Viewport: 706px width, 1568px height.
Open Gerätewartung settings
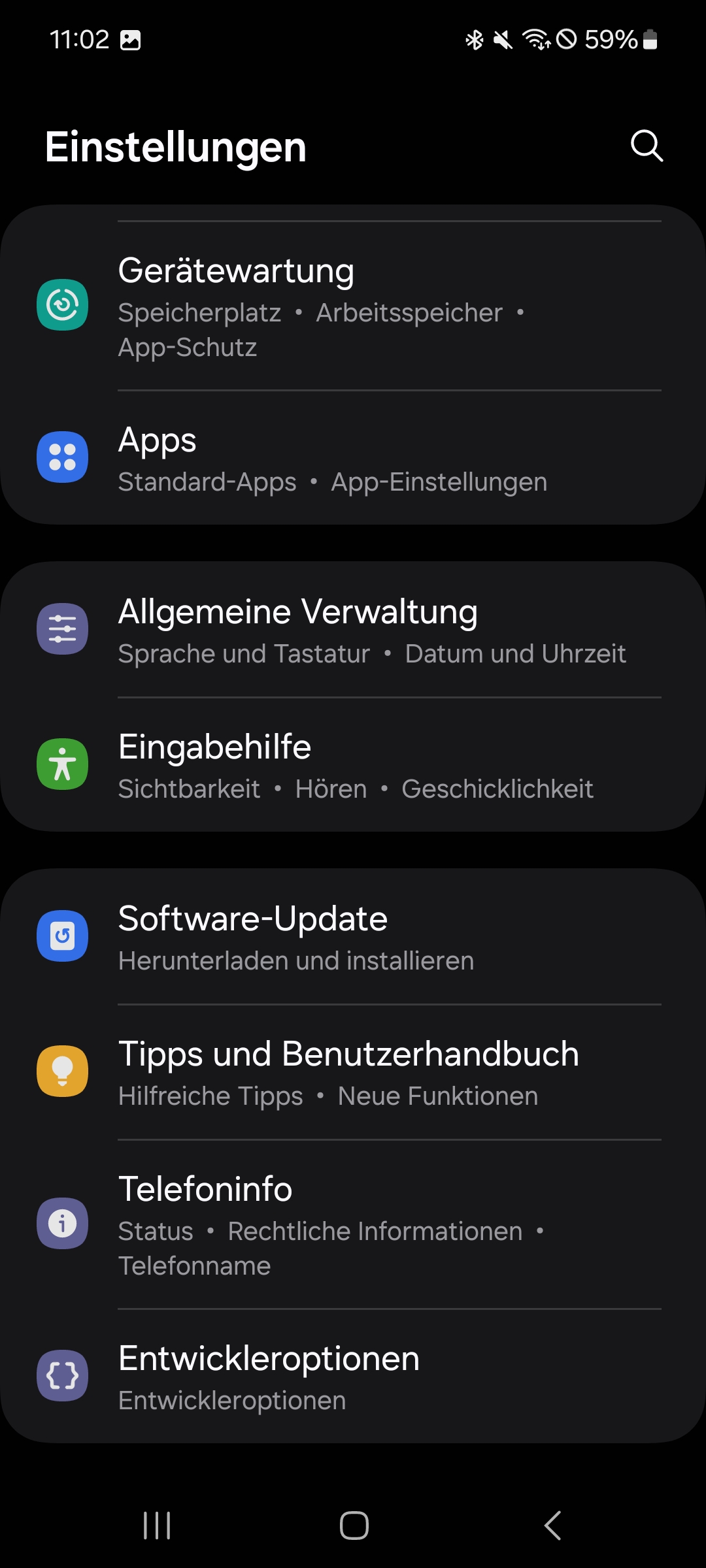pyautogui.click(x=353, y=306)
